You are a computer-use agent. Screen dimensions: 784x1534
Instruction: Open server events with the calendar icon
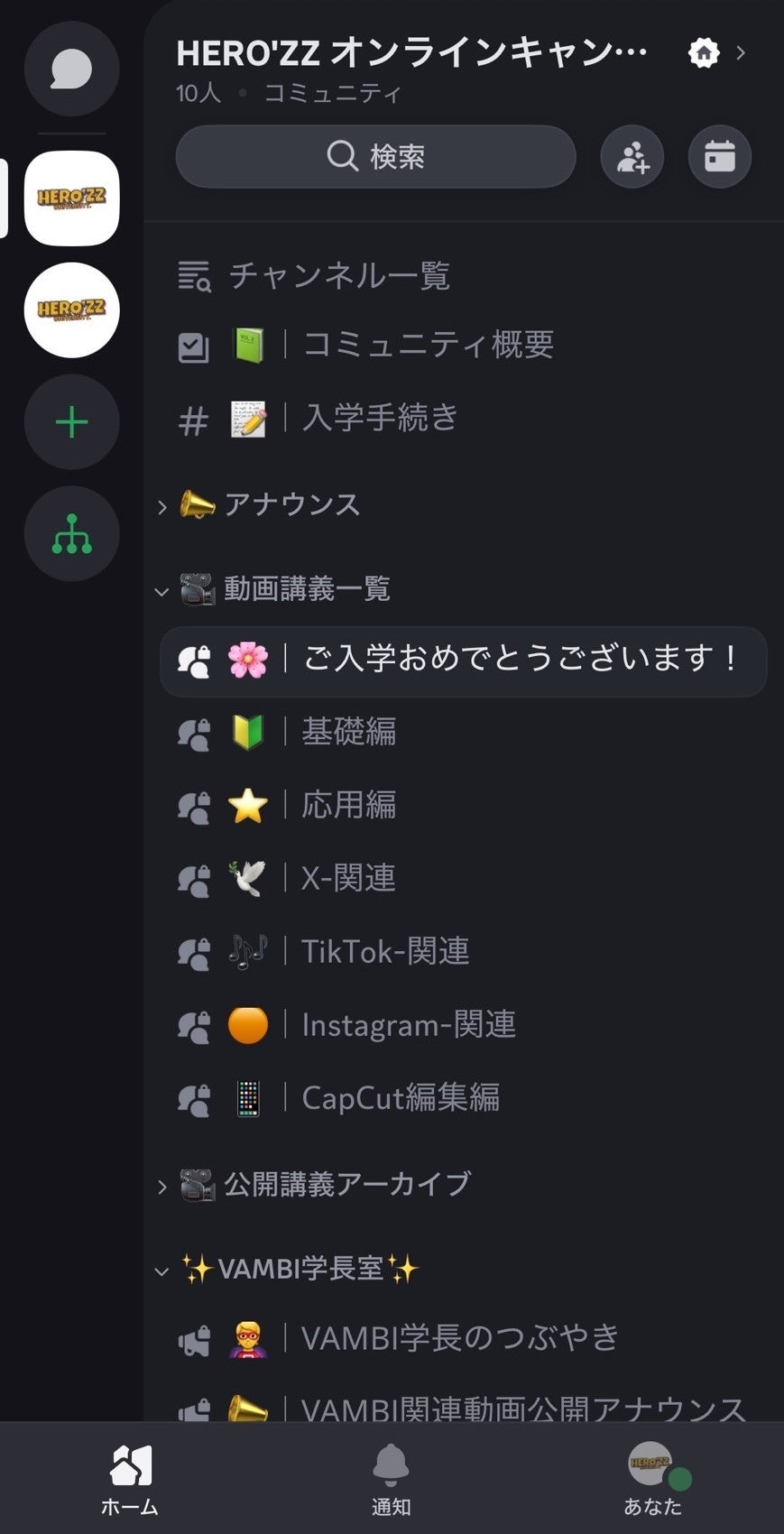(x=719, y=156)
